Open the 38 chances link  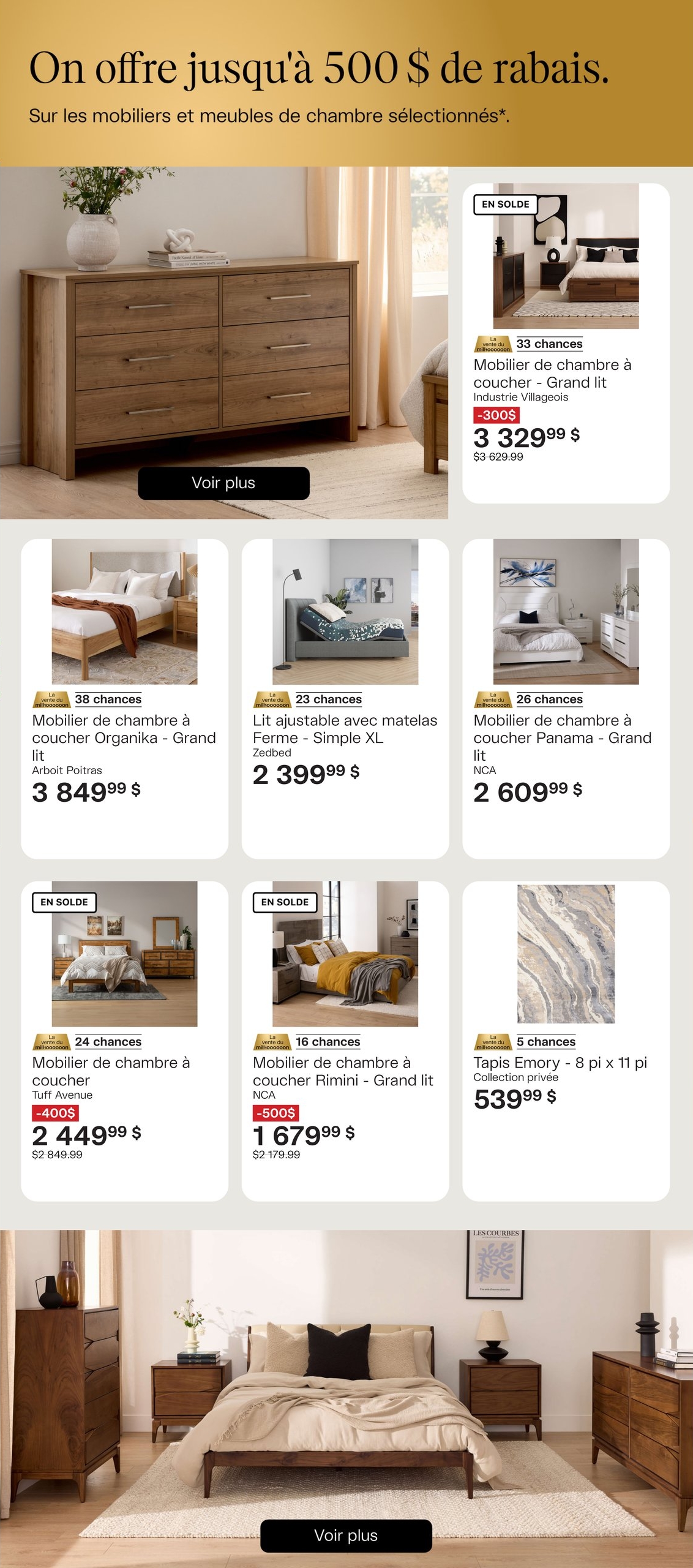[108, 699]
